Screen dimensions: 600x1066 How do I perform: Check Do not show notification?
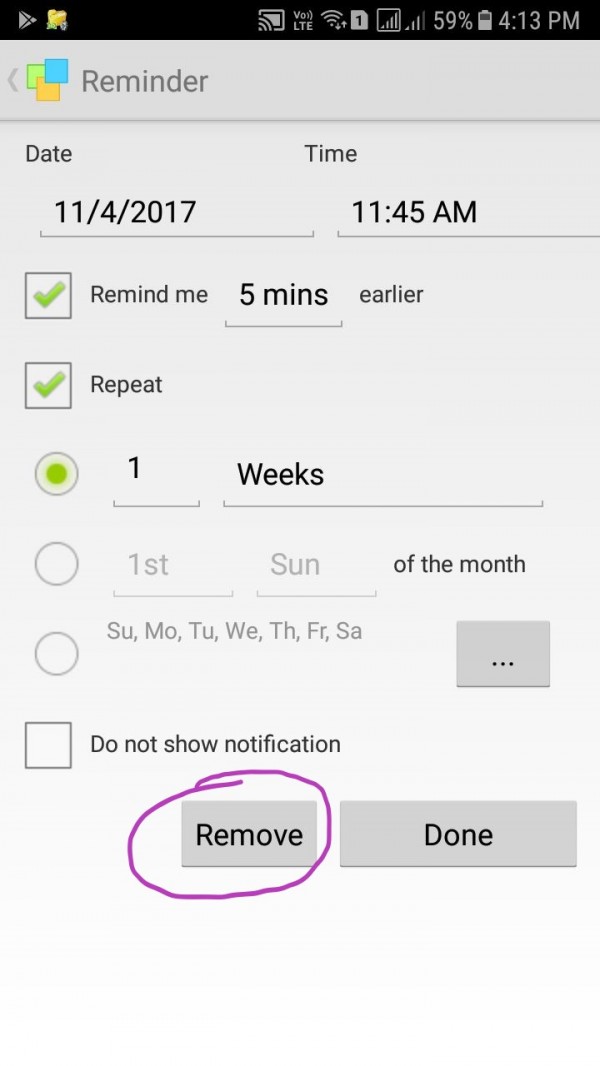click(48, 745)
